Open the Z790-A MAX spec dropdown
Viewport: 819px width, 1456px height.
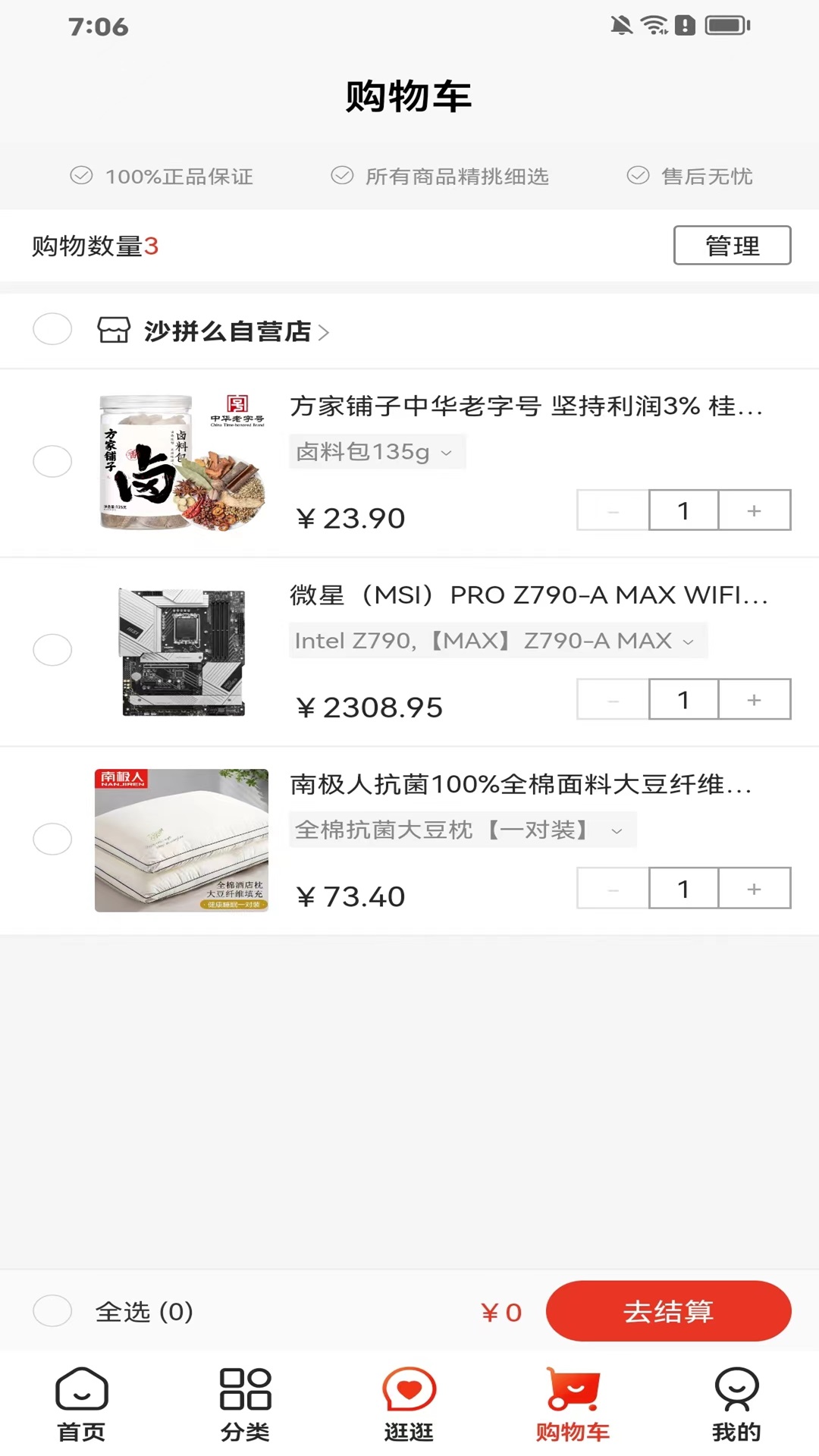(497, 641)
